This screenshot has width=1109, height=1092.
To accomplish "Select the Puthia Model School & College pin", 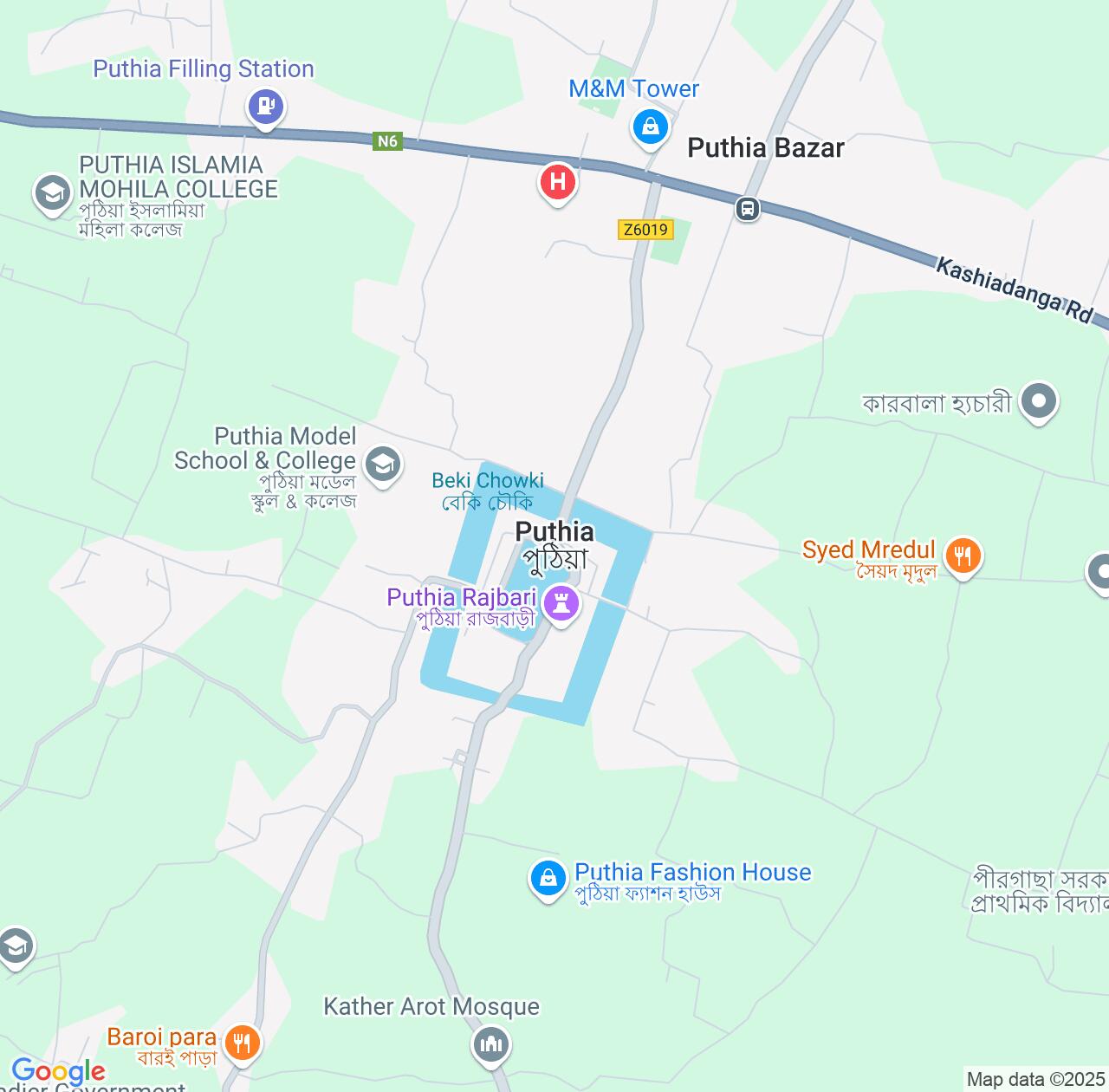I will pos(382,464).
